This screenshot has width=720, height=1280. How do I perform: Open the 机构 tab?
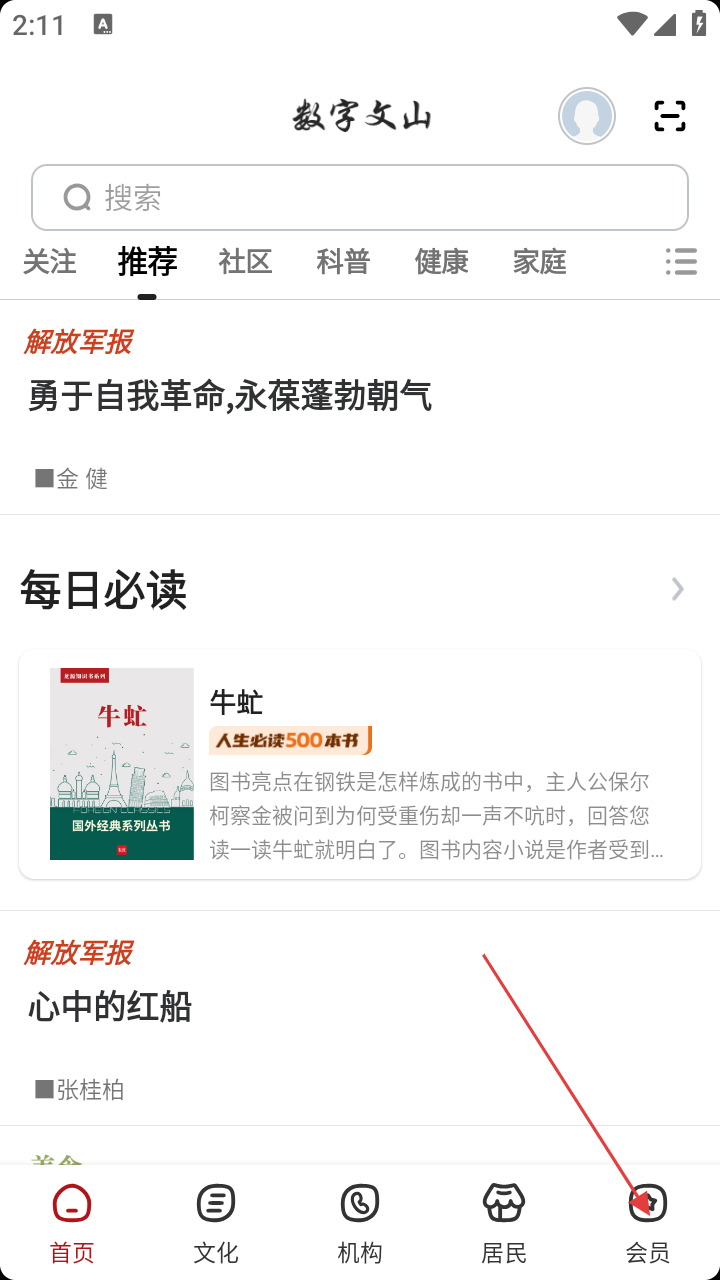tap(360, 1222)
